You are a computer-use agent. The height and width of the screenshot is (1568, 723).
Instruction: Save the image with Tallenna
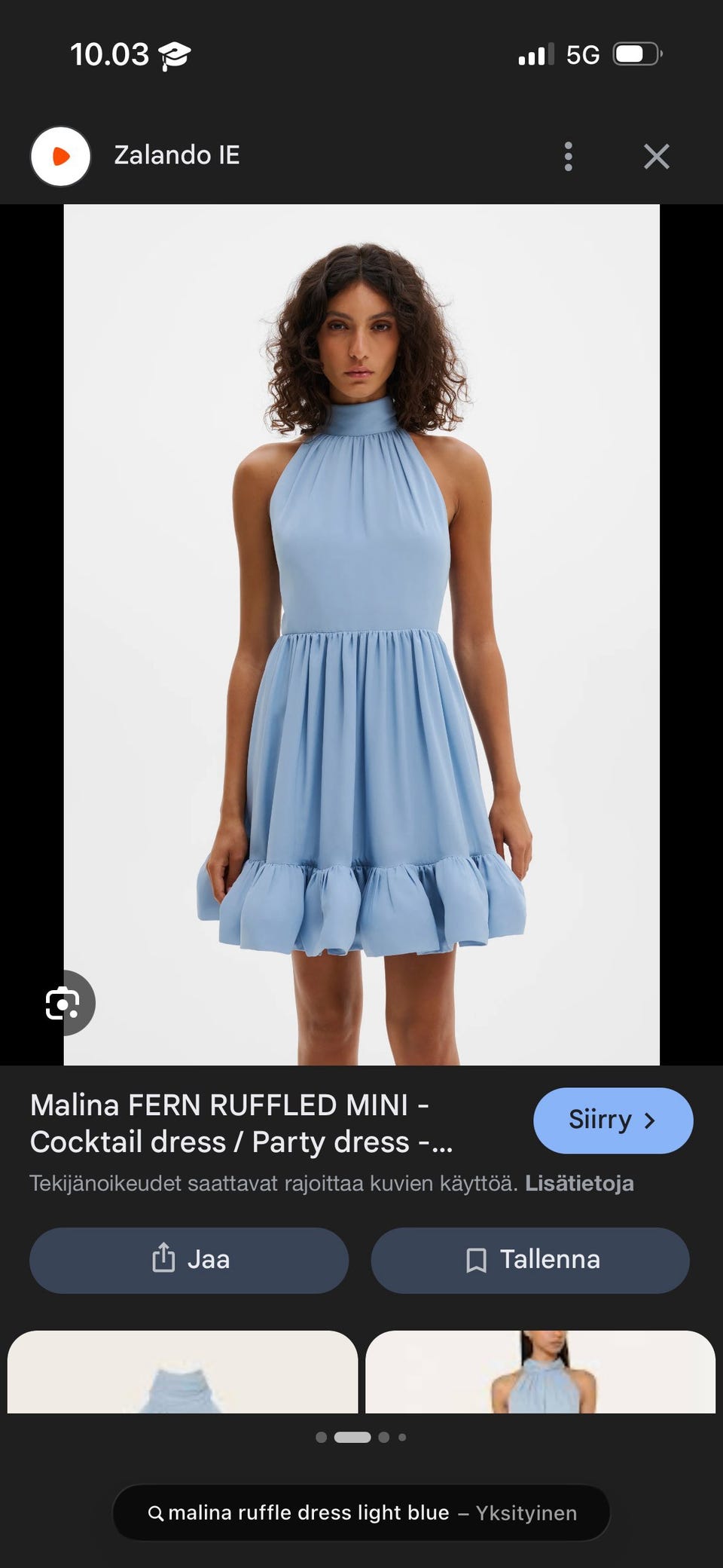pyautogui.click(x=530, y=1260)
